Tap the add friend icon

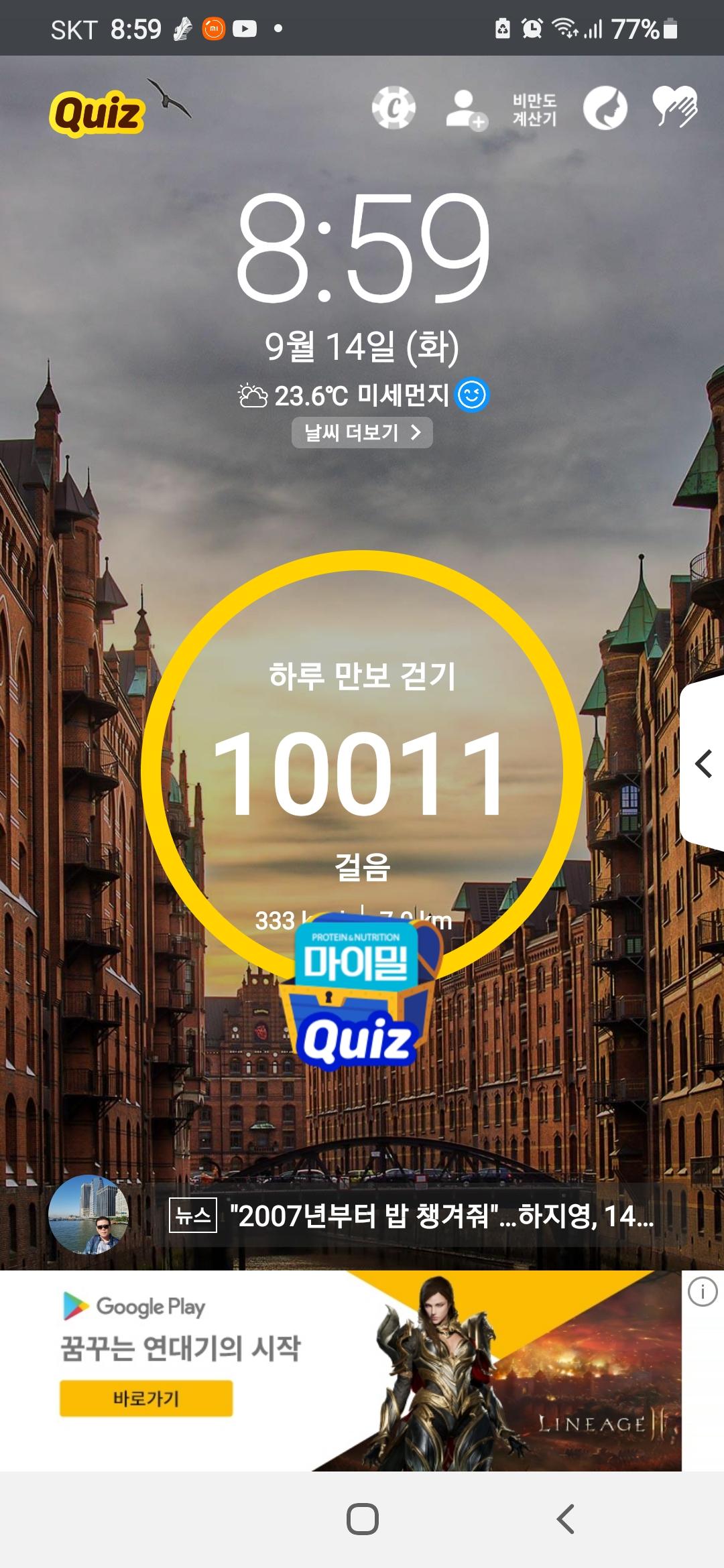tap(465, 109)
